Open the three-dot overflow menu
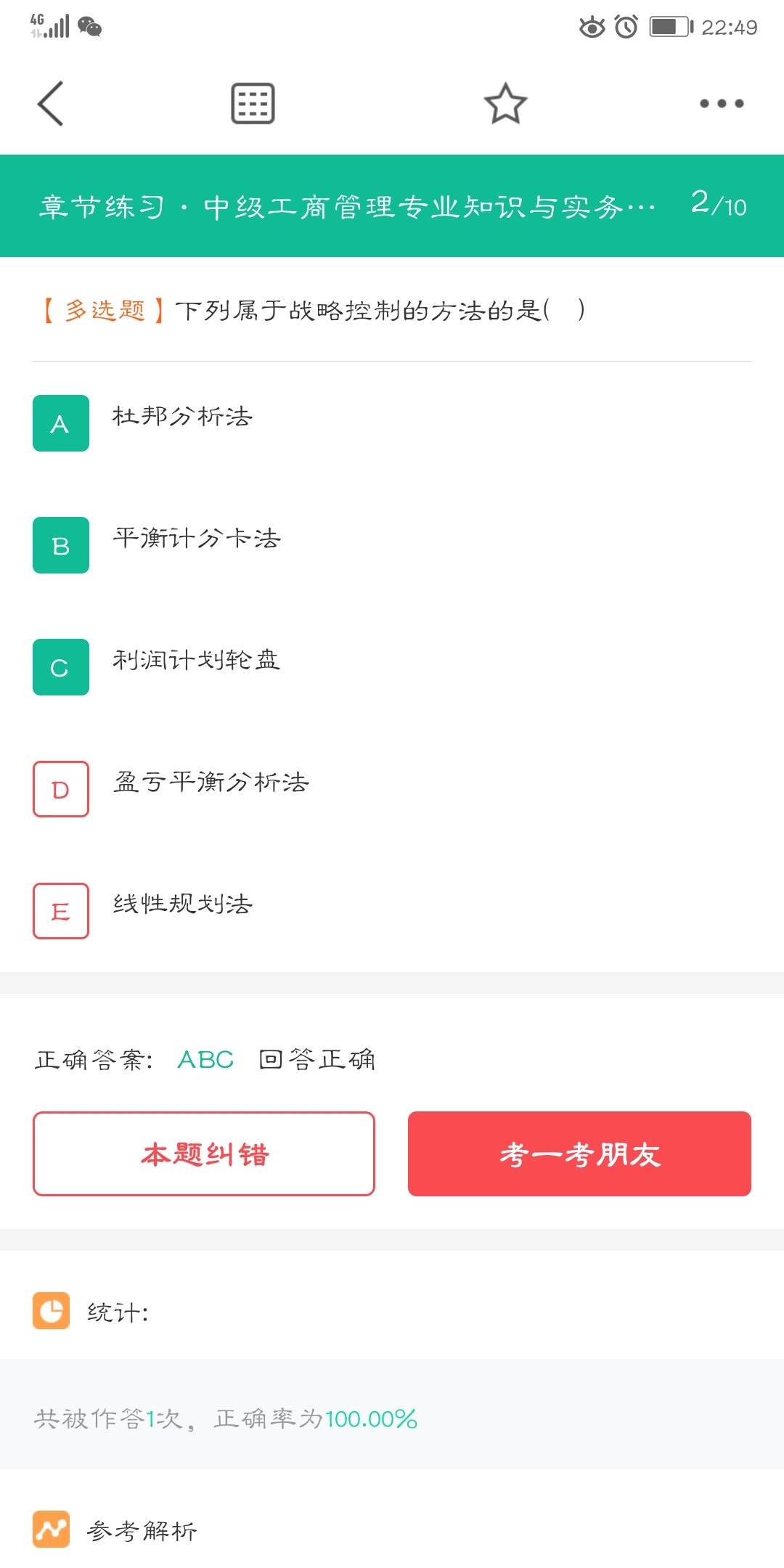 [721, 103]
